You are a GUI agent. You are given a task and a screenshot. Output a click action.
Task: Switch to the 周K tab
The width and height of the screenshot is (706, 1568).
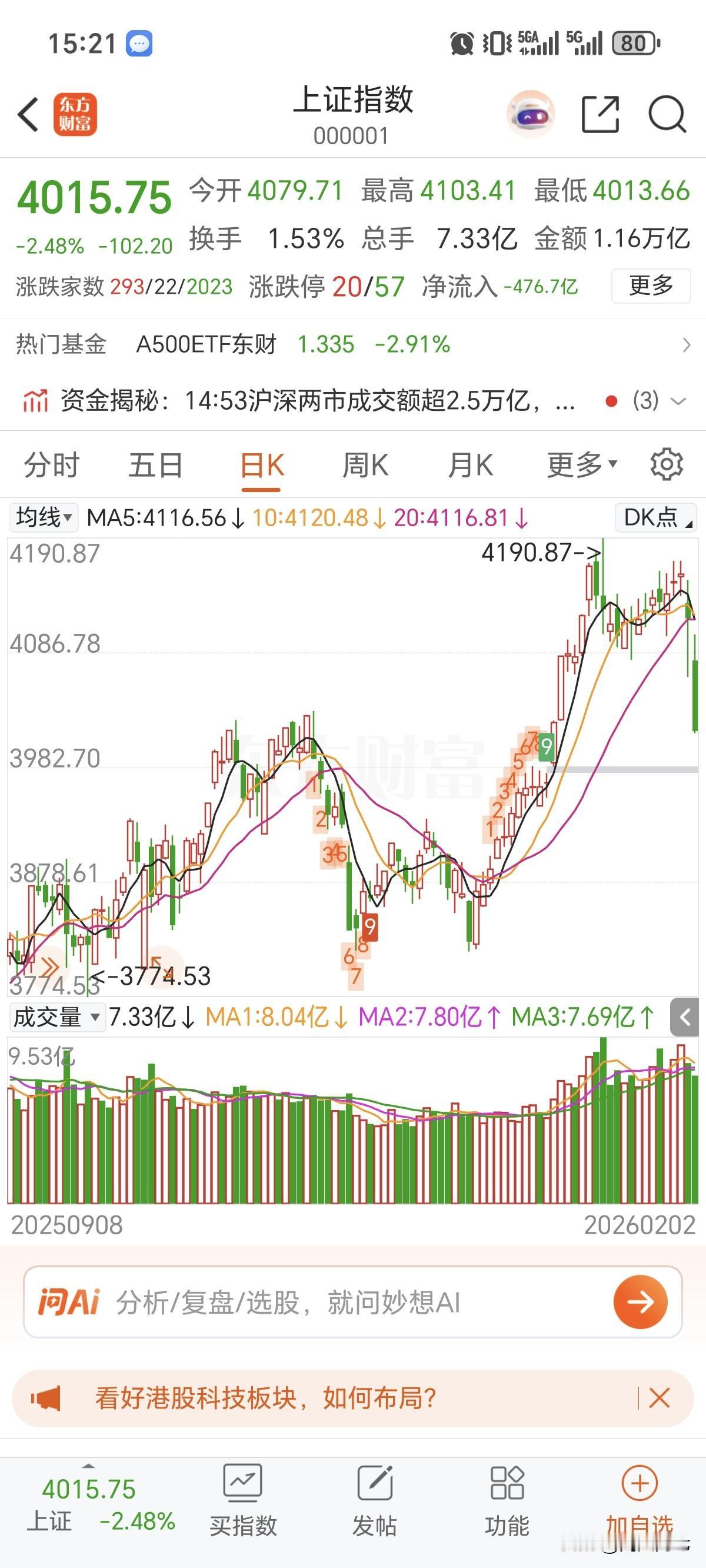(x=365, y=464)
